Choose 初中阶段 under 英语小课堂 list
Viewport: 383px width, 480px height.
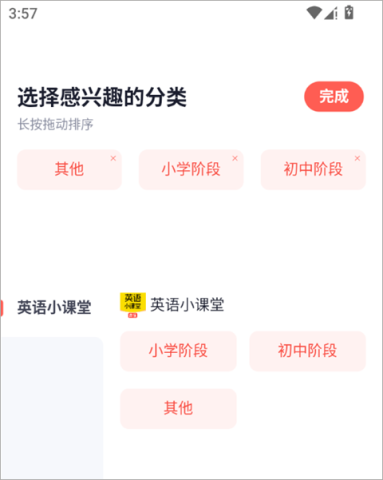click(307, 351)
